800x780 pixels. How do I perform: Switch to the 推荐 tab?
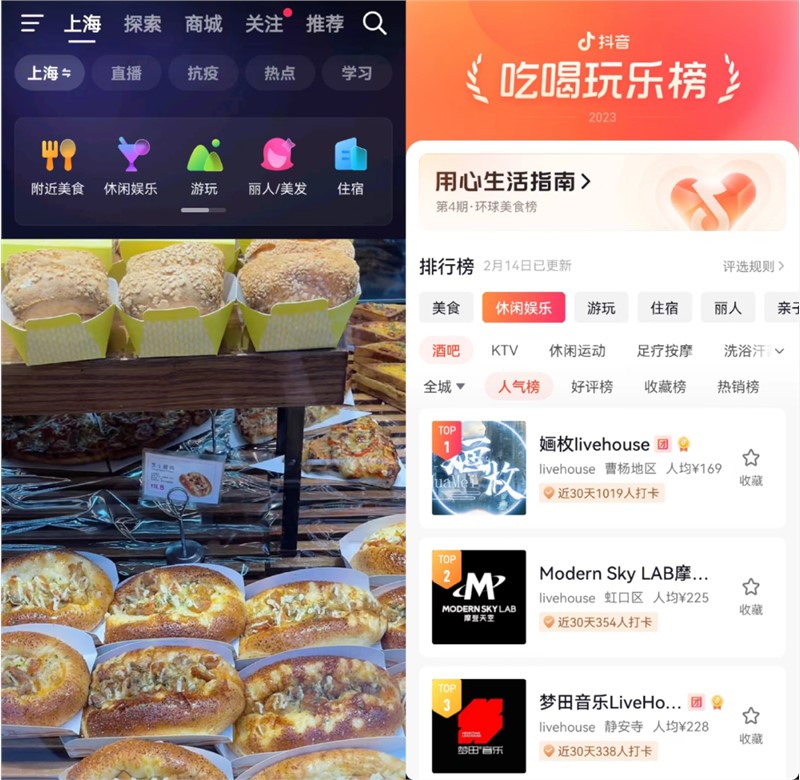[325, 24]
